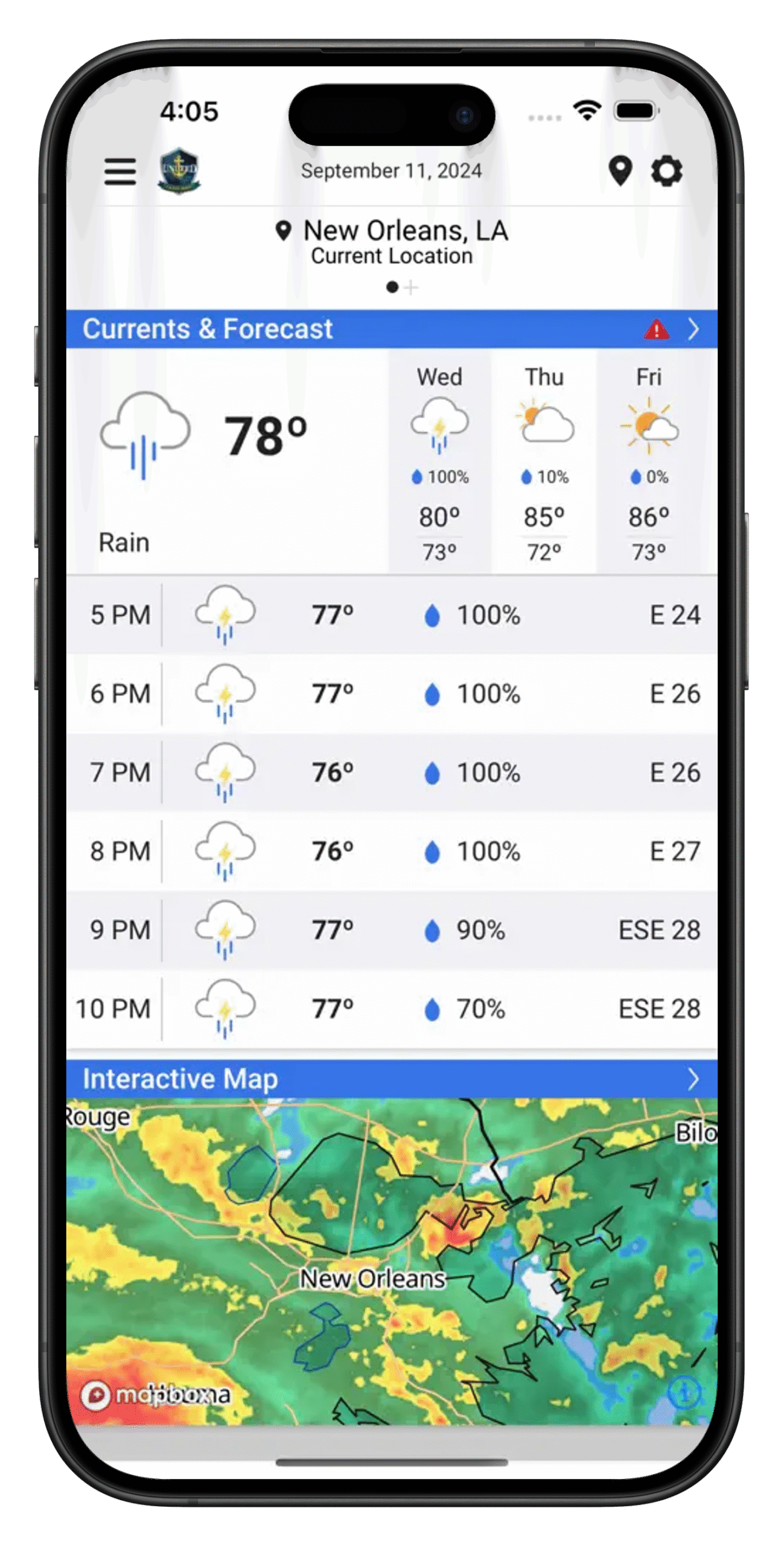Open the hamburger menu
This screenshot has height=1546, width=784.
(x=120, y=172)
